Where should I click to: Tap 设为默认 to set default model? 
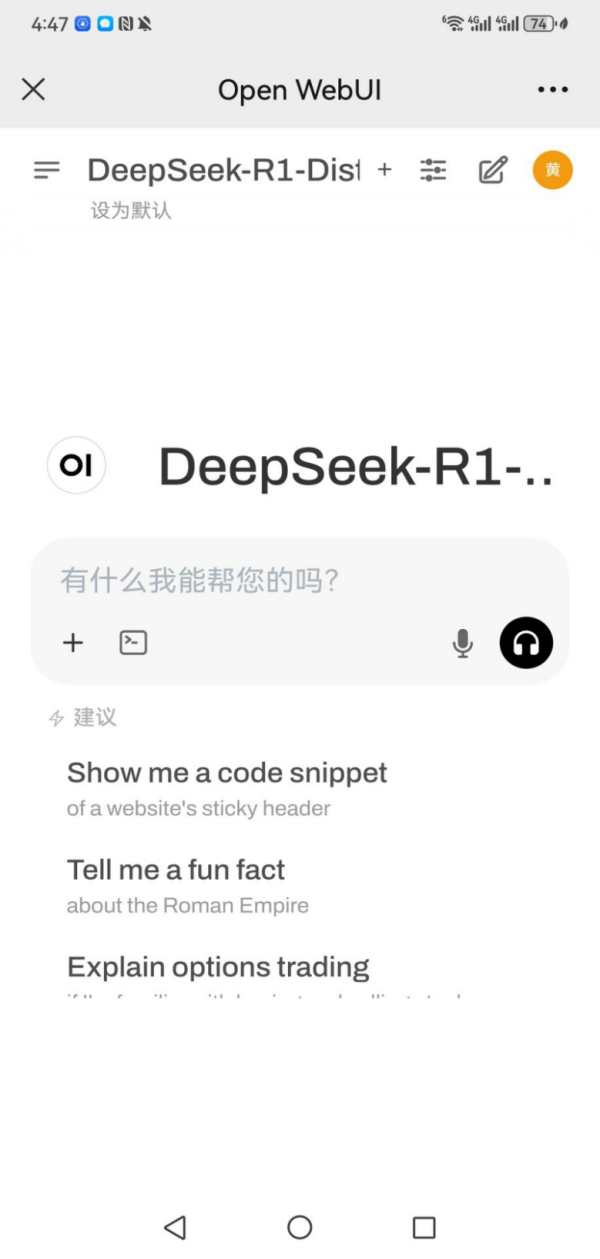point(131,211)
